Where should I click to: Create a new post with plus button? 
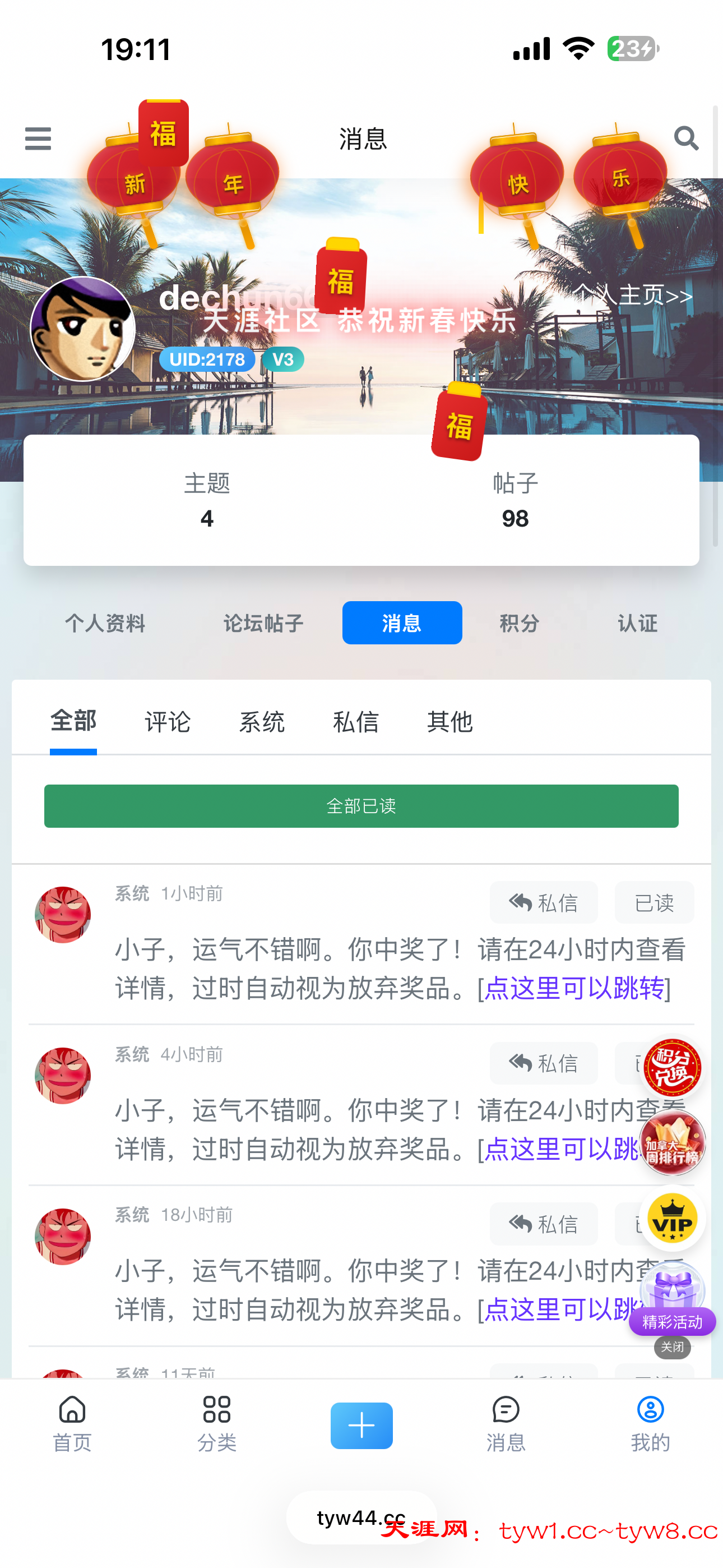(361, 1425)
